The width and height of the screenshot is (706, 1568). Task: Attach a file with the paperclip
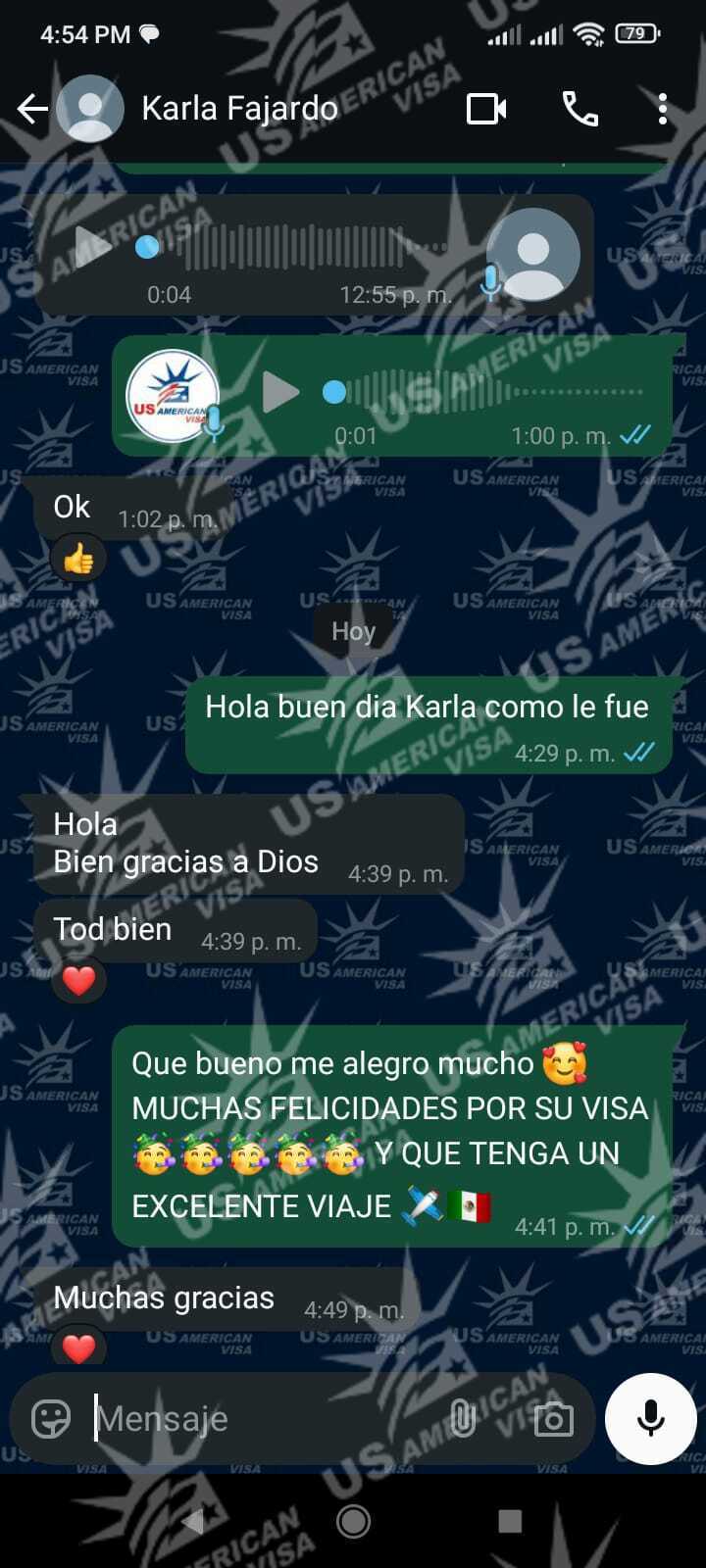(462, 1418)
